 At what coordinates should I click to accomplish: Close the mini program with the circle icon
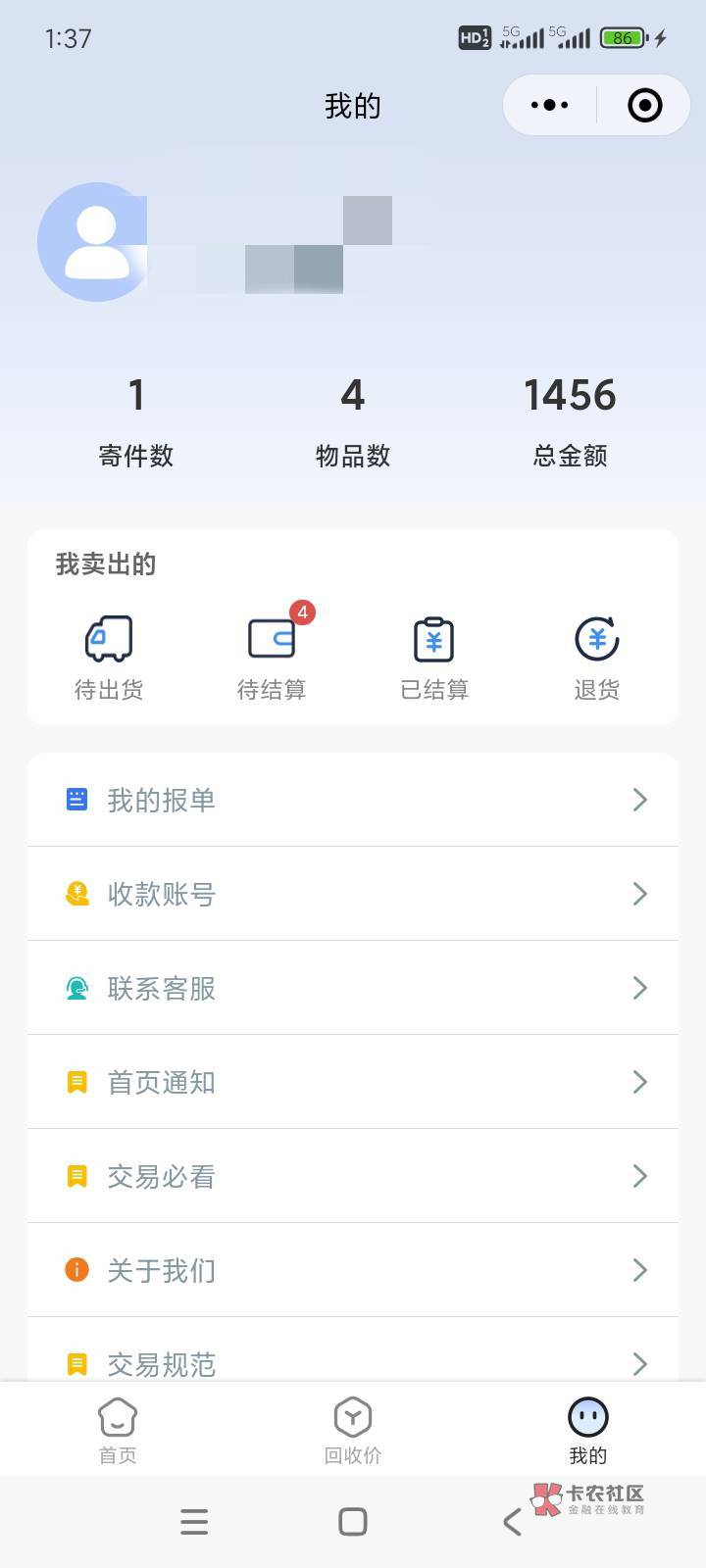(644, 105)
